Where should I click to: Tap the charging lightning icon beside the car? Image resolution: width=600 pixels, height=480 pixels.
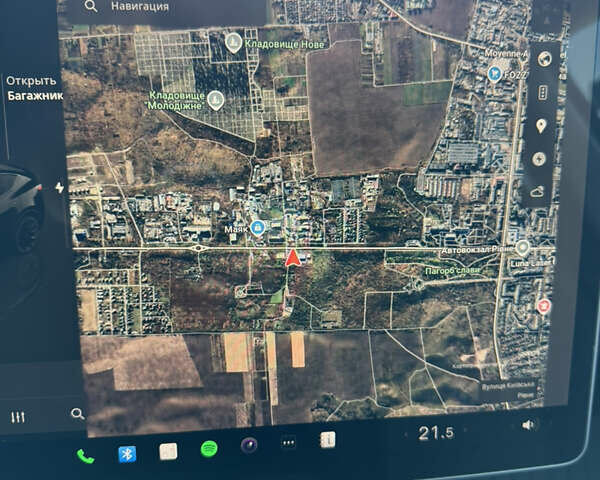(58, 187)
